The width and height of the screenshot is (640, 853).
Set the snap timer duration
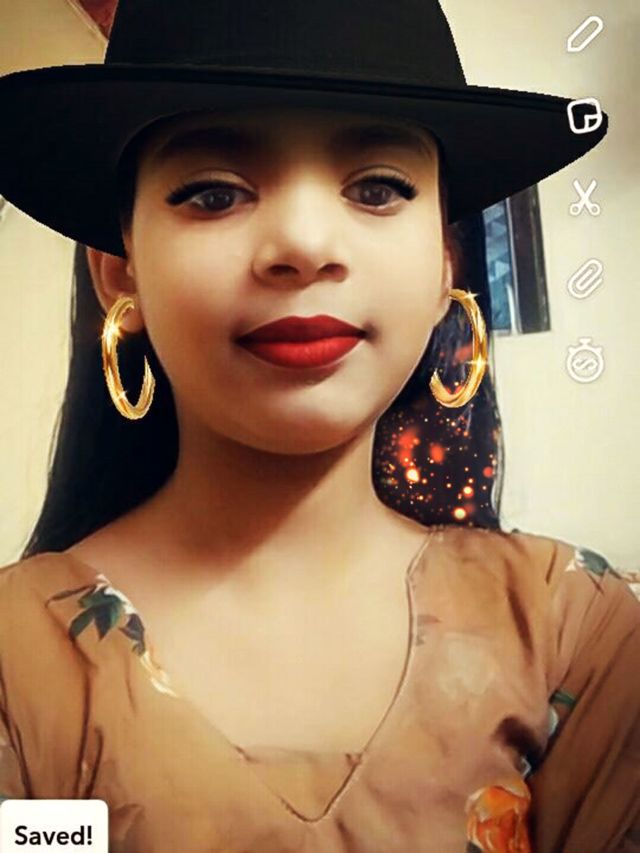(x=585, y=360)
